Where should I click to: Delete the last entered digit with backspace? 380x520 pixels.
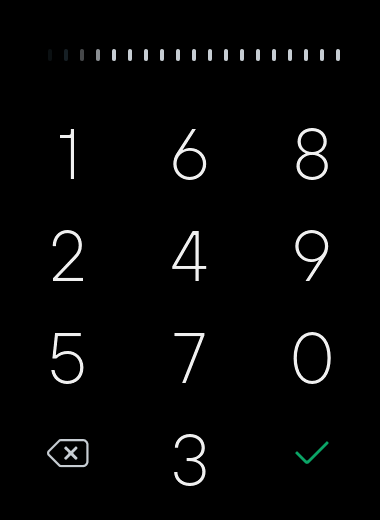tap(68, 453)
